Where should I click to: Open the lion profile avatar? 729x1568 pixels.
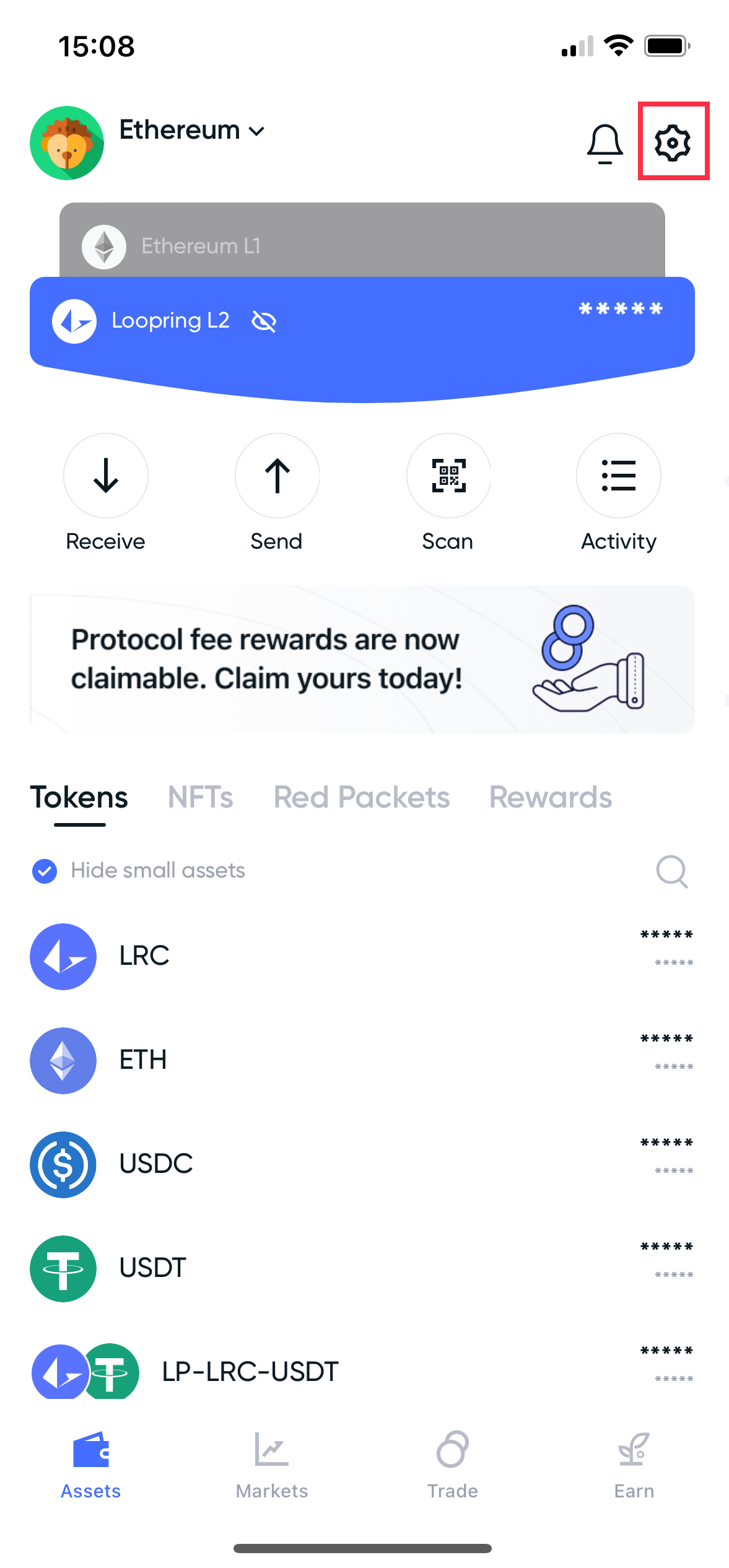point(67,143)
